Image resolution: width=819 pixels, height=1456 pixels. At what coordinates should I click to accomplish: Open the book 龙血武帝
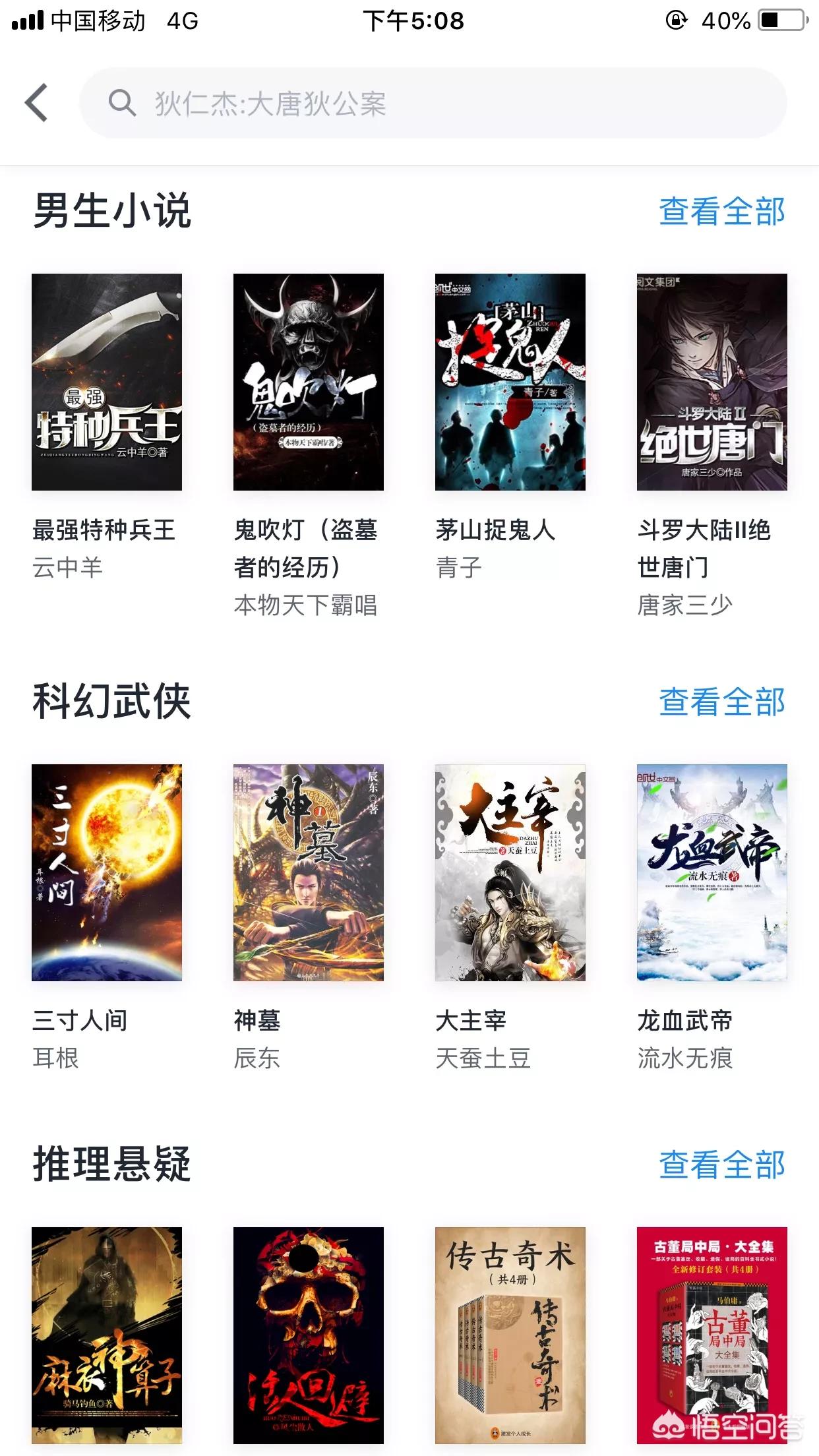tap(712, 872)
